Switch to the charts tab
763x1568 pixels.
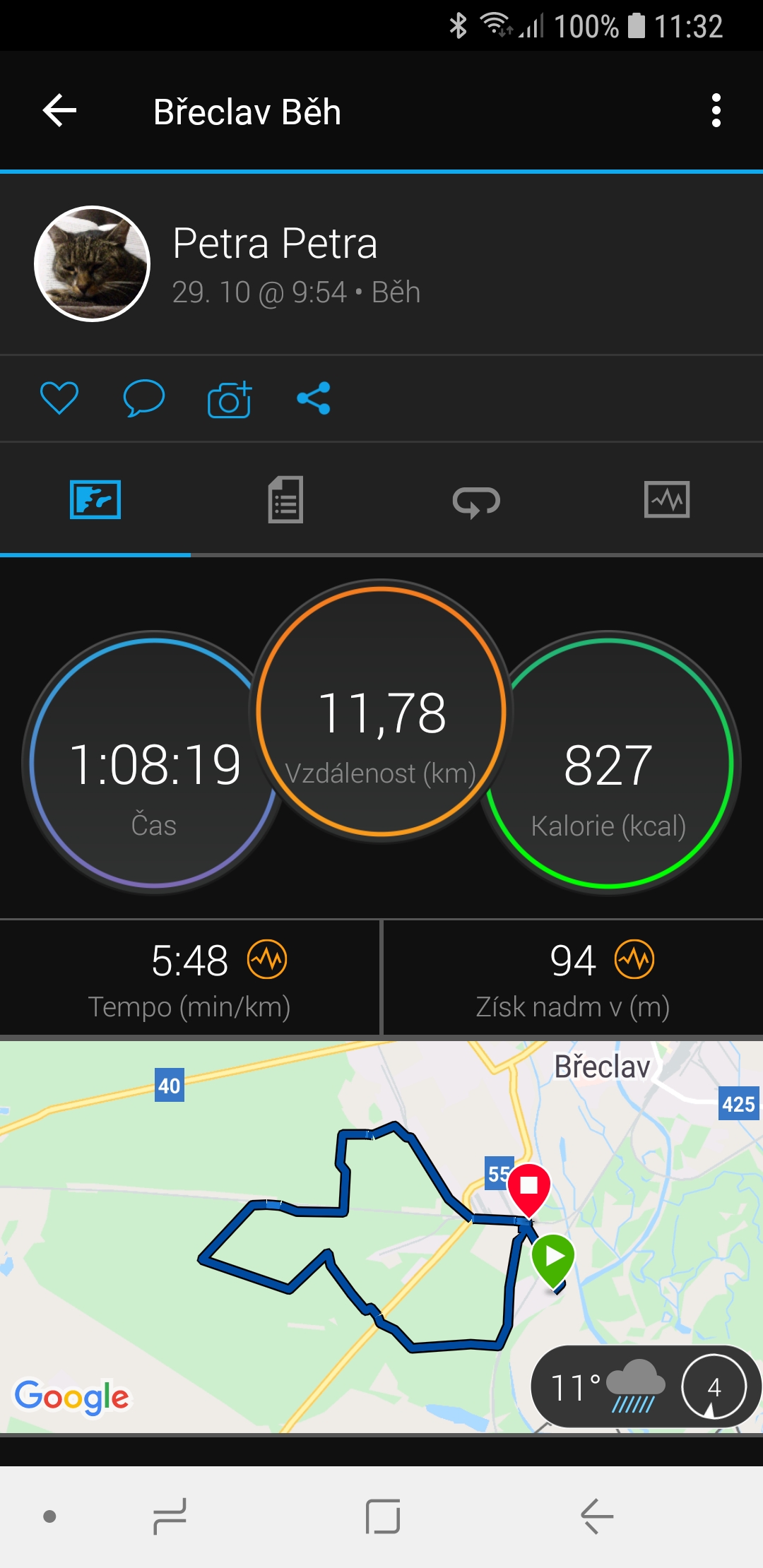click(667, 499)
